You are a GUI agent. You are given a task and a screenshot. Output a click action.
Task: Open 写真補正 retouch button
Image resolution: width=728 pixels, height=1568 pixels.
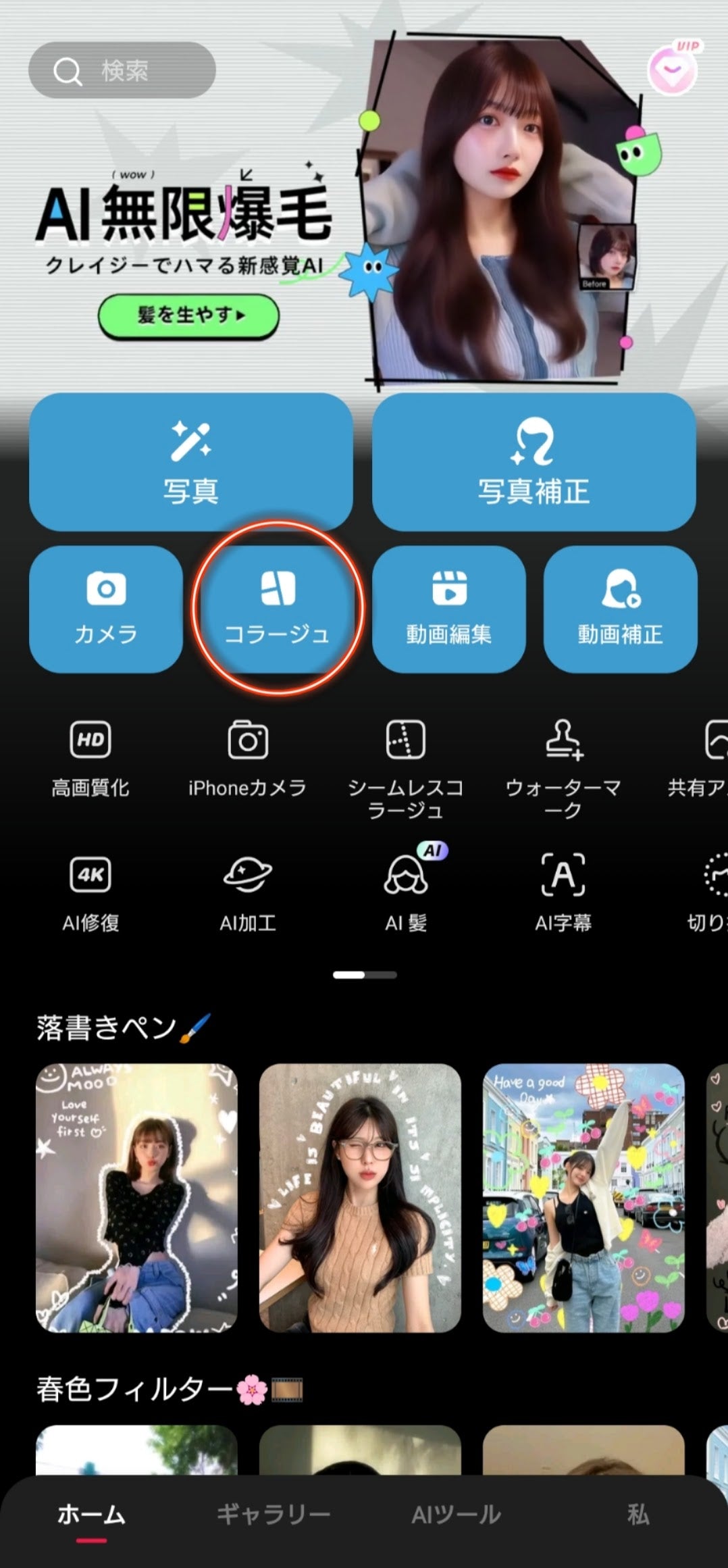(534, 463)
